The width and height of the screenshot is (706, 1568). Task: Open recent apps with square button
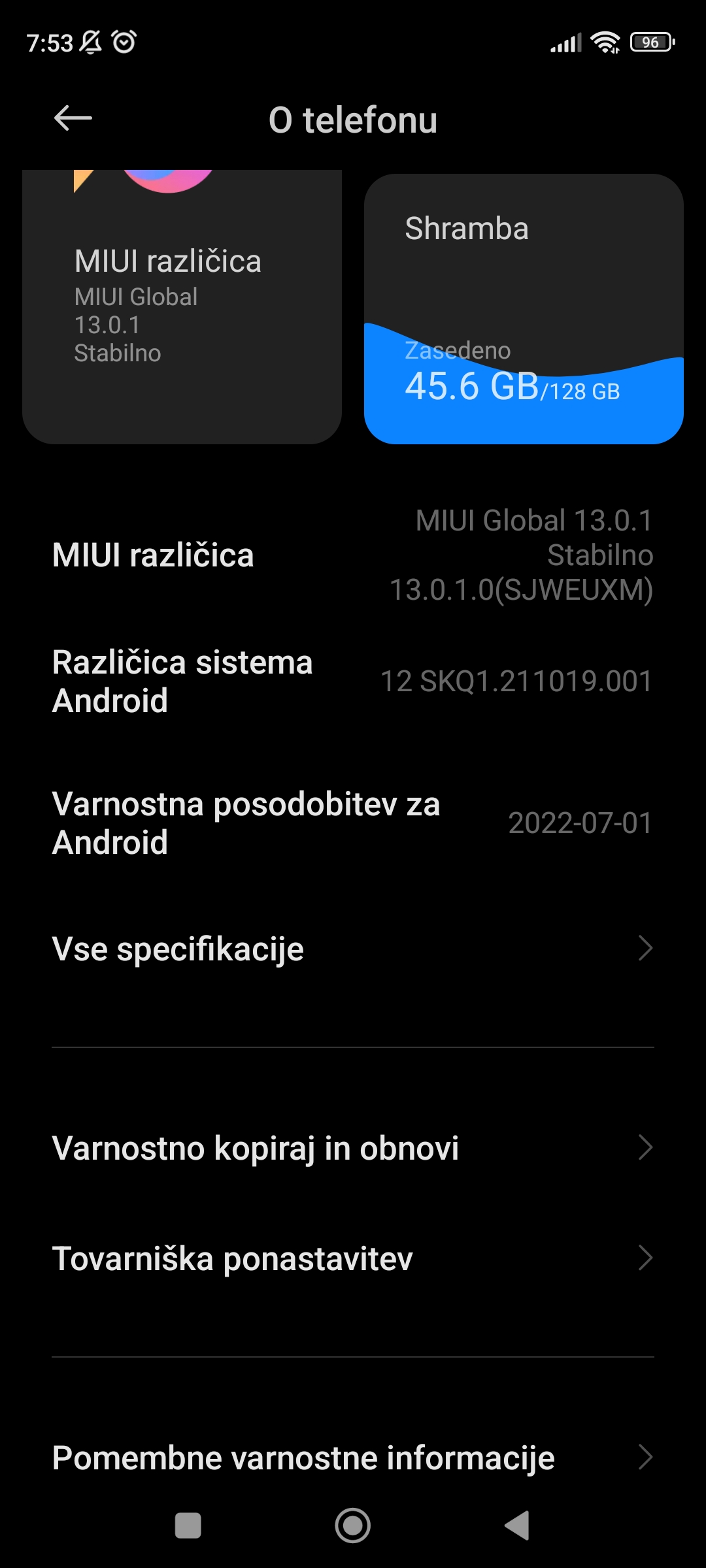click(188, 1526)
